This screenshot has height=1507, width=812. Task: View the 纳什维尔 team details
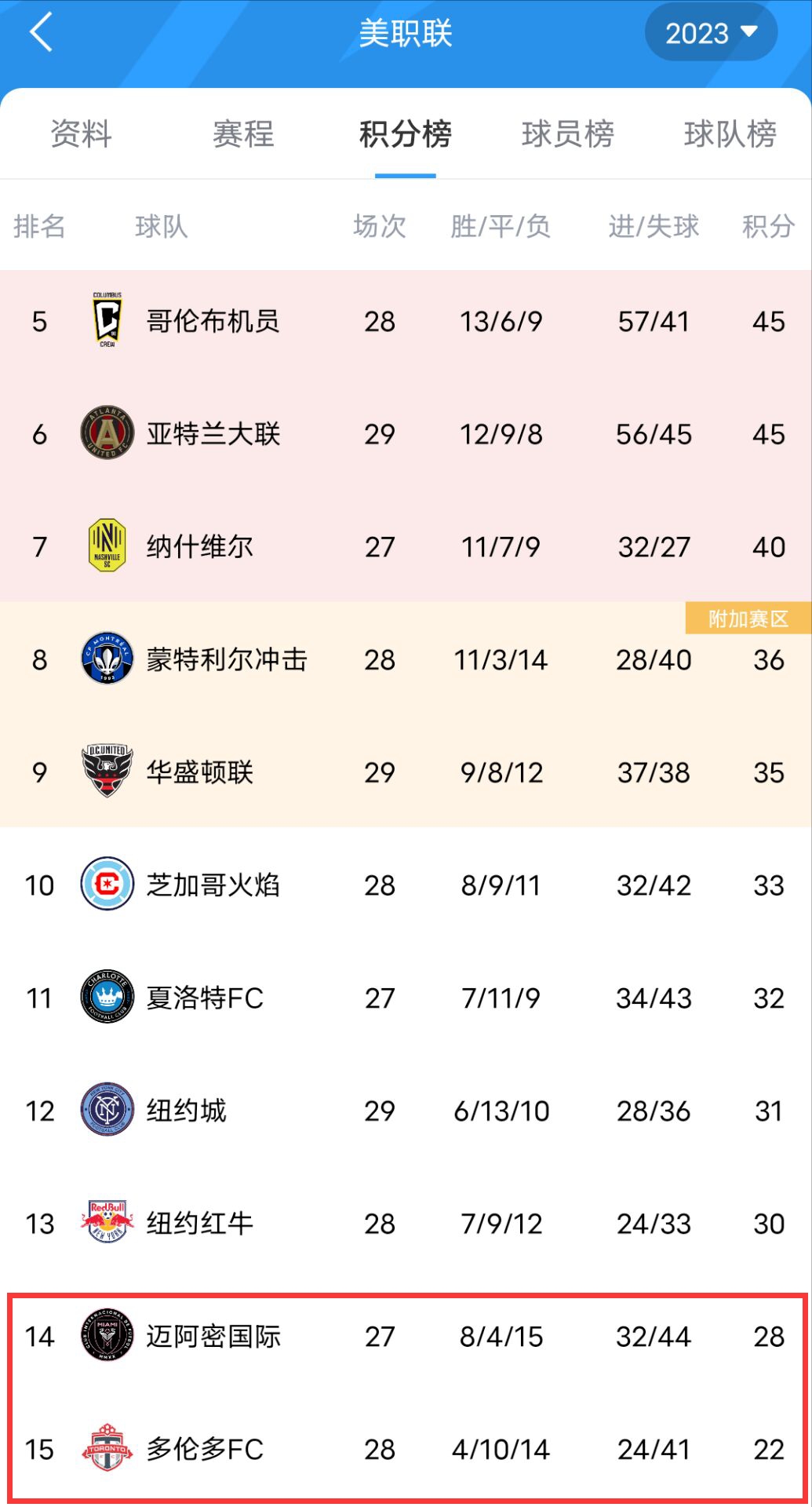[406, 546]
